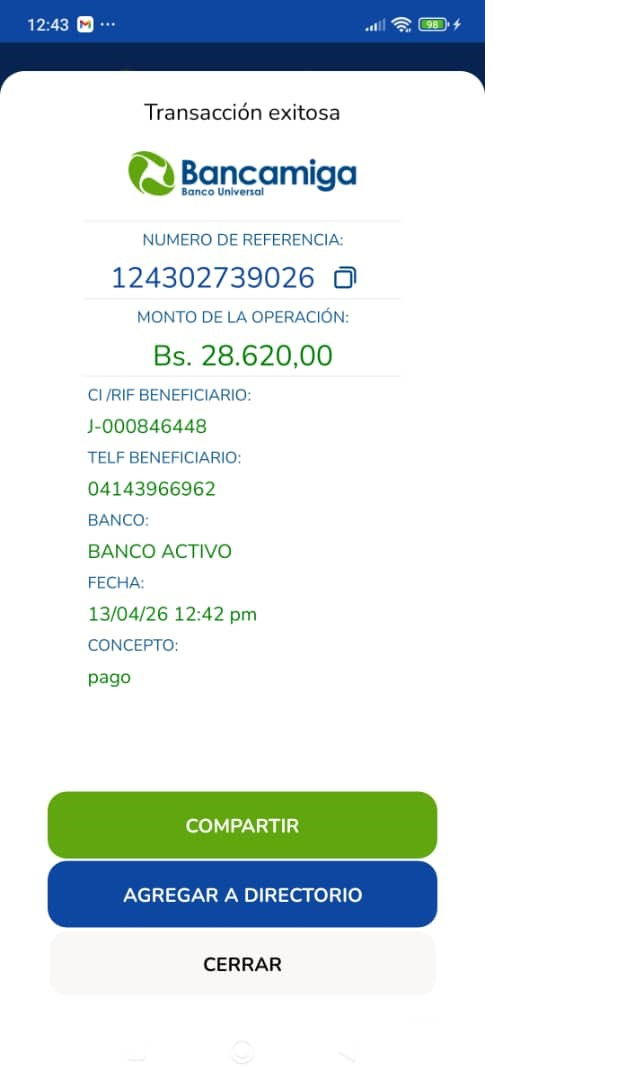Share the transaction receipt via COMPARTIR

(x=242, y=826)
